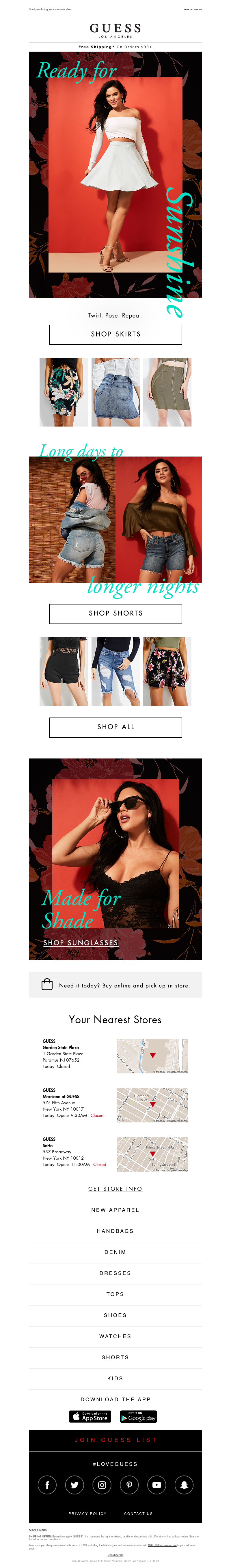The width and height of the screenshot is (231, 1568).
Task: Go to the New Apparel category
Action: tap(115, 1210)
